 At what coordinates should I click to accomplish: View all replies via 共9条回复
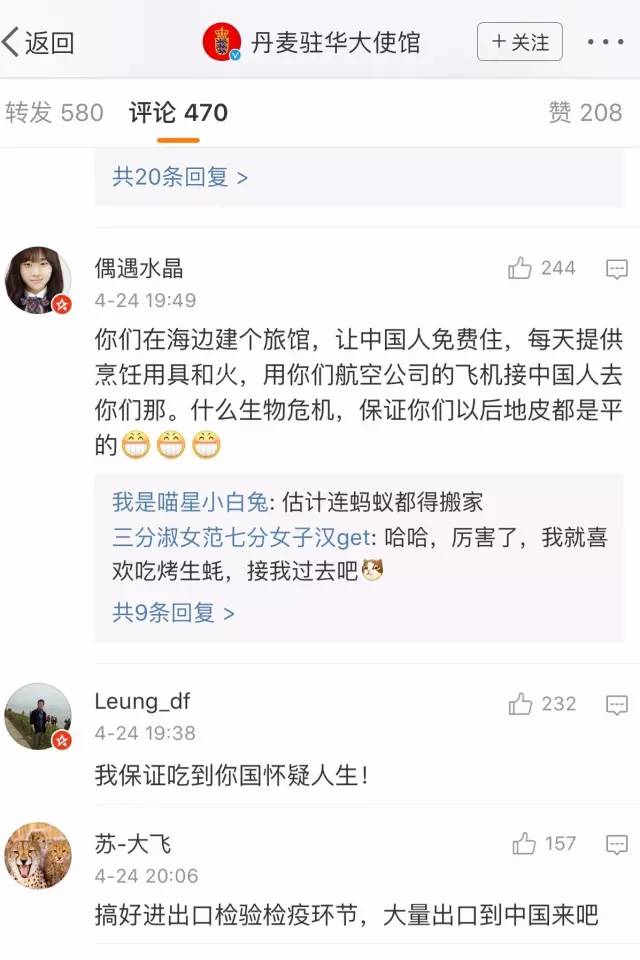coord(173,612)
